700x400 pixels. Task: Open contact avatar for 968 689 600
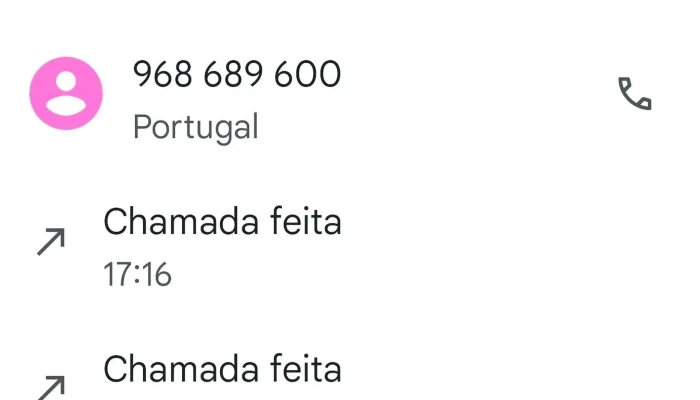pos(66,94)
